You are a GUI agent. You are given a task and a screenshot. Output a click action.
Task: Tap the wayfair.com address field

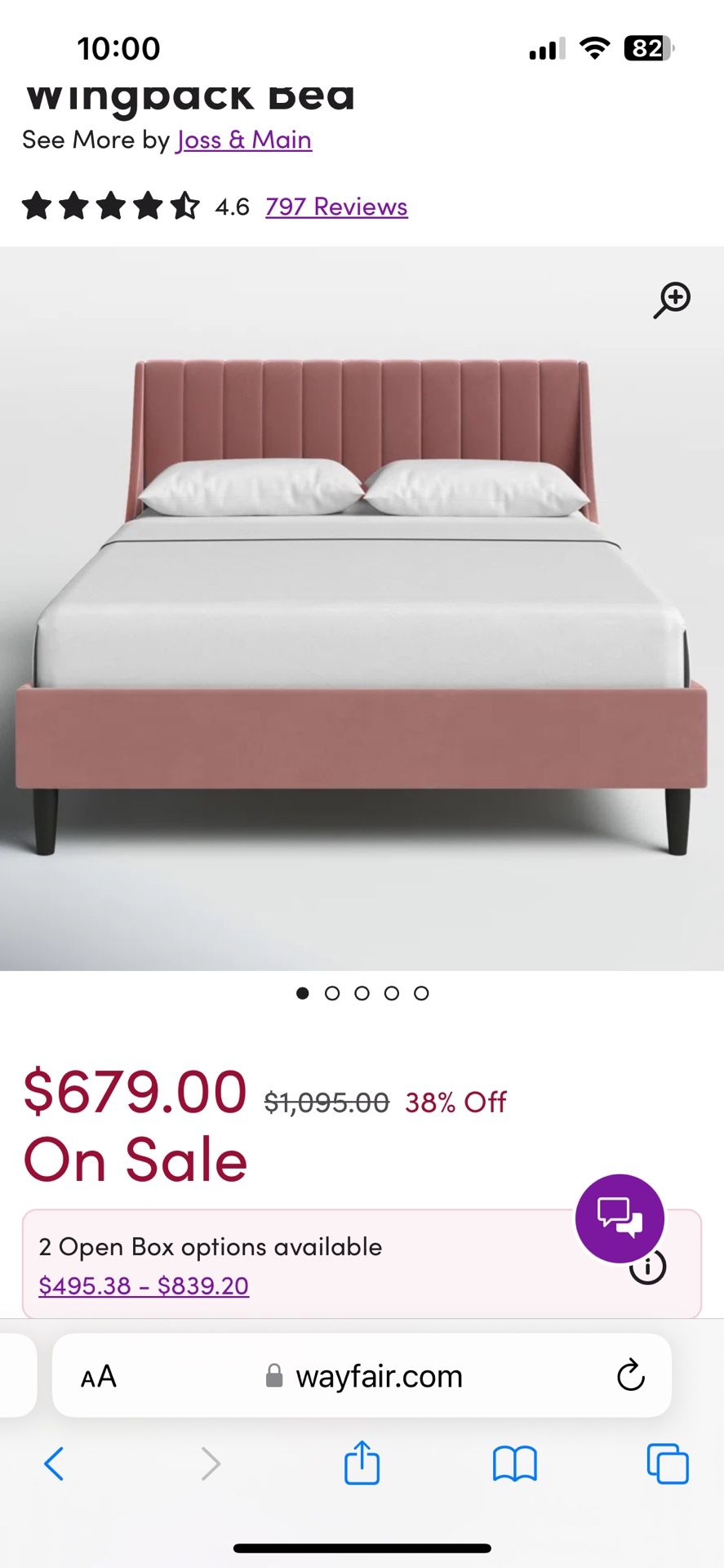[x=380, y=1375]
